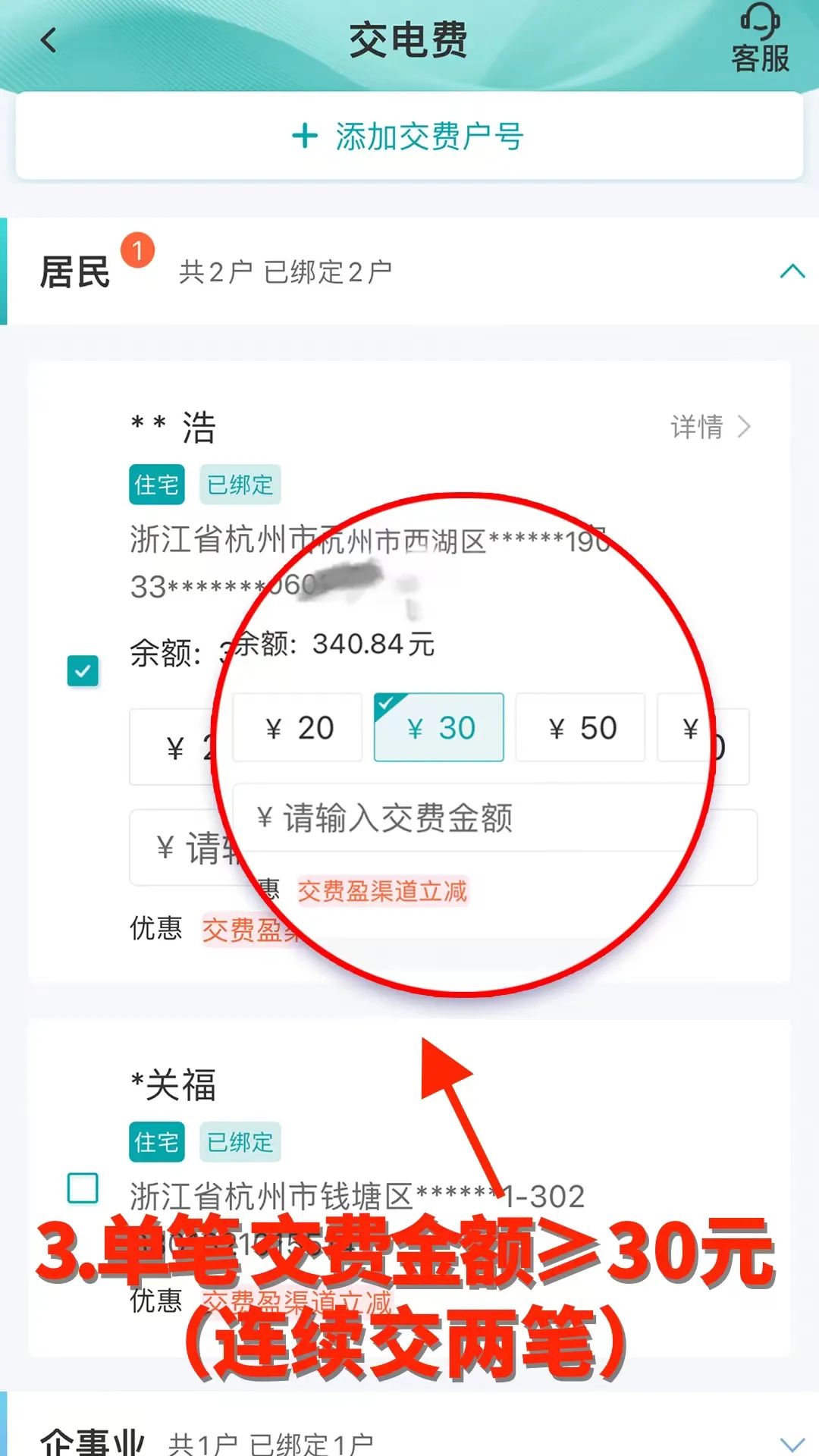Select the *关福 account checkbox
This screenshot has height=1456, width=819.
[x=83, y=1188]
